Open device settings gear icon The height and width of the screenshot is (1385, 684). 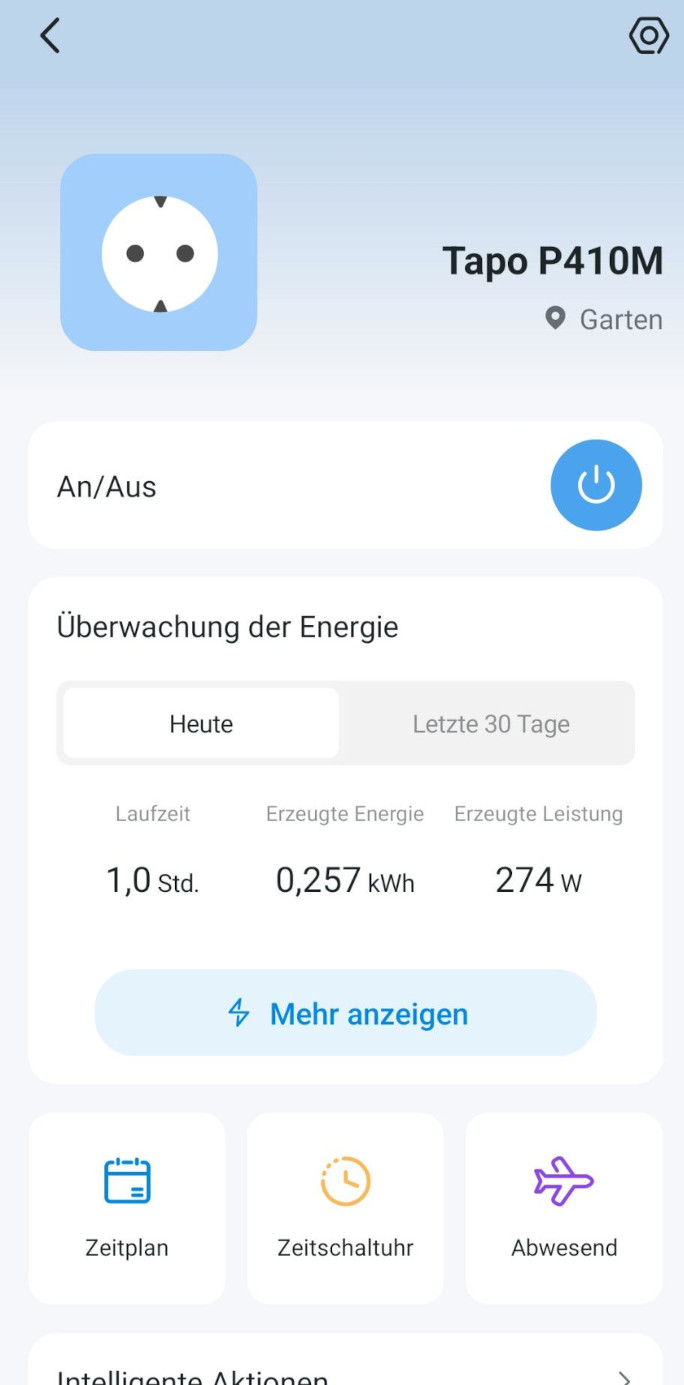point(648,36)
